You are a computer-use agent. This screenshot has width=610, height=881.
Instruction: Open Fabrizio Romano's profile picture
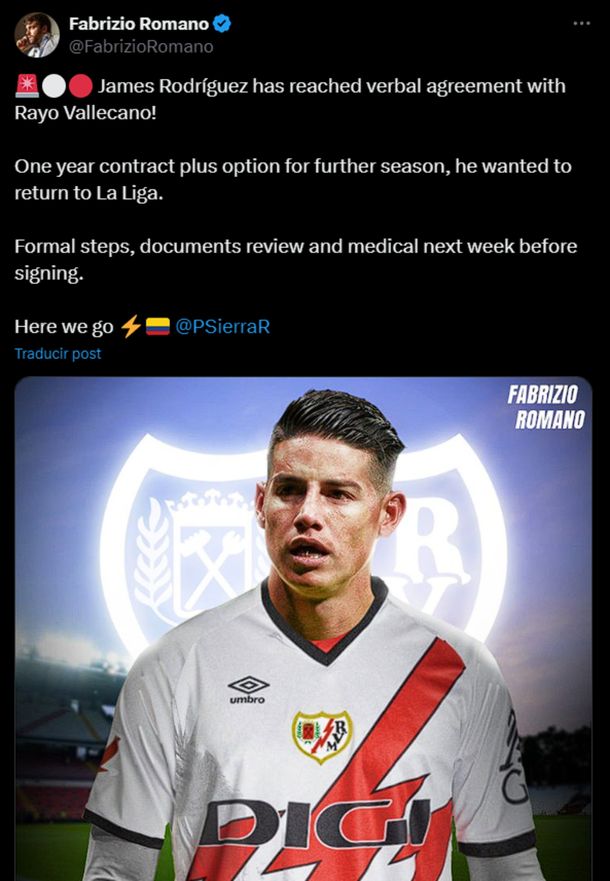(36, 35)
